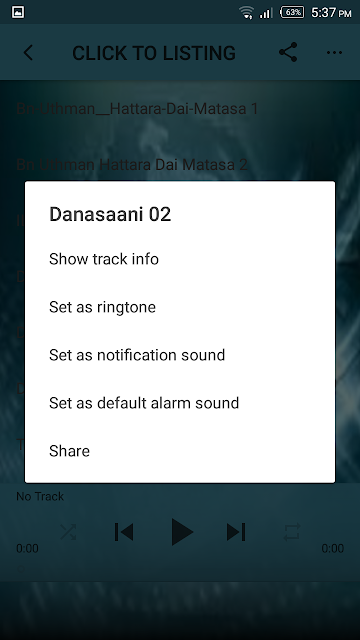The image size is (360, 640).
Task: Open Show track info option
Action: [180, 259]
